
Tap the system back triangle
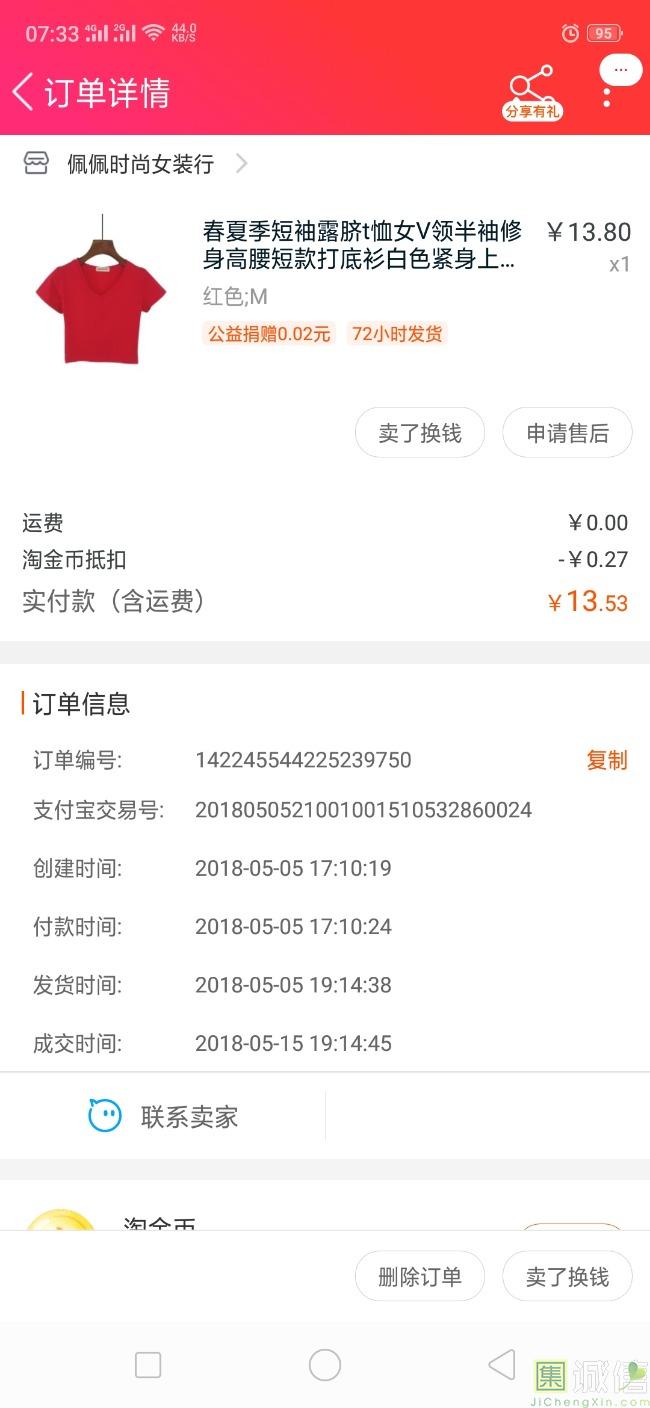click(501, 1364)
